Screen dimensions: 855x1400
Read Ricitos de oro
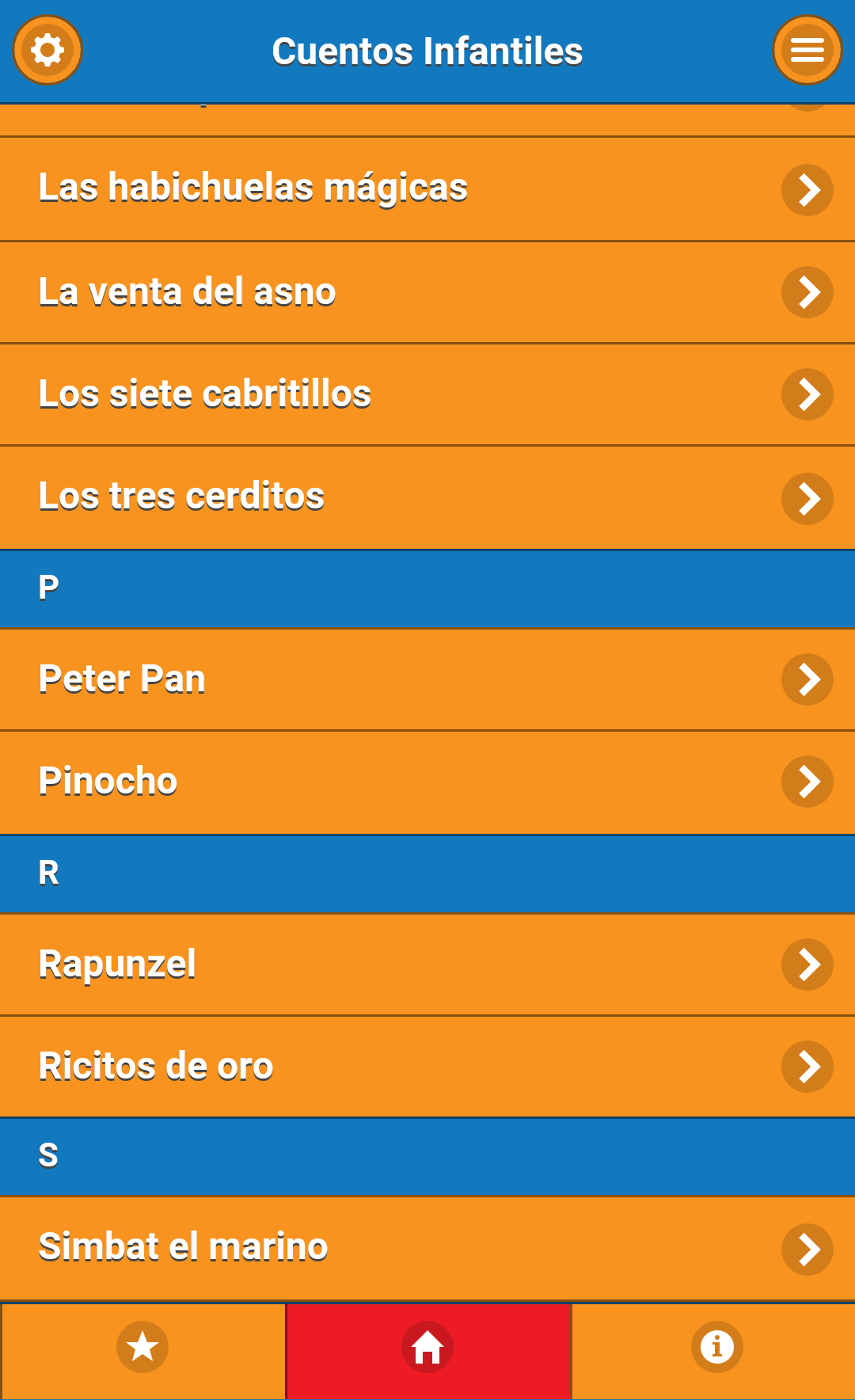(x=427, y=1066)
